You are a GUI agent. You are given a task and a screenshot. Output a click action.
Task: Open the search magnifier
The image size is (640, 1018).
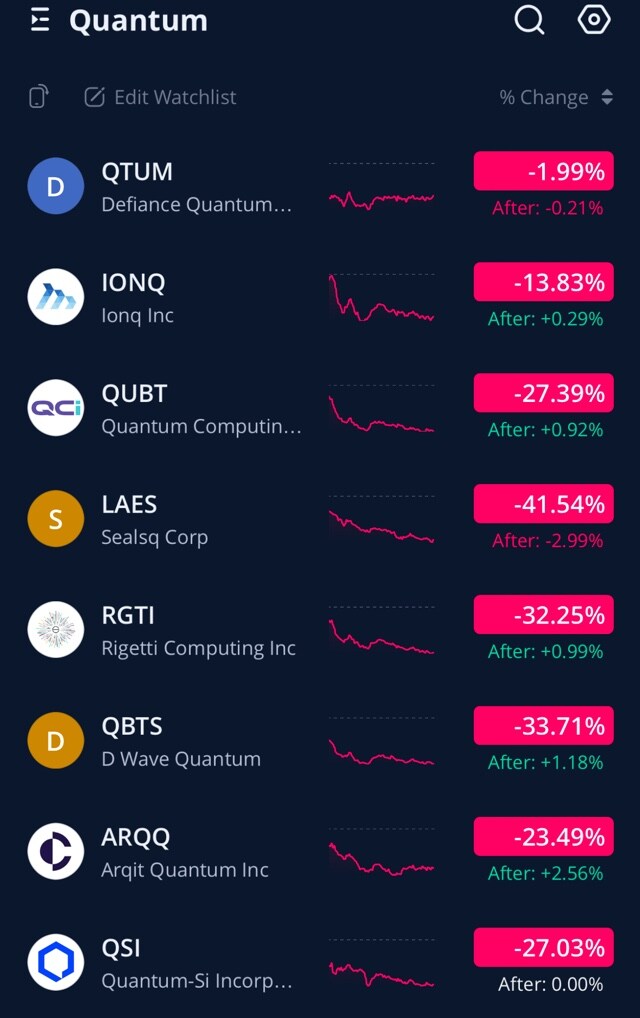click(x=529, y=20)
